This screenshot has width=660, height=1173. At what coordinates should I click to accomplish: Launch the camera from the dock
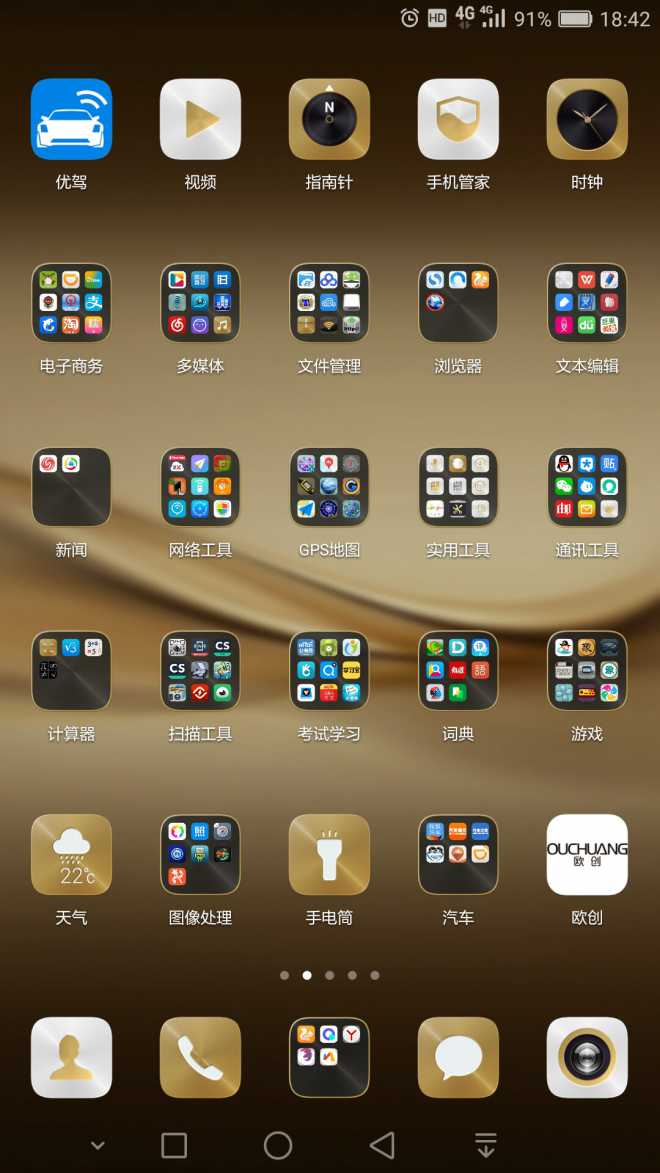587,1057
